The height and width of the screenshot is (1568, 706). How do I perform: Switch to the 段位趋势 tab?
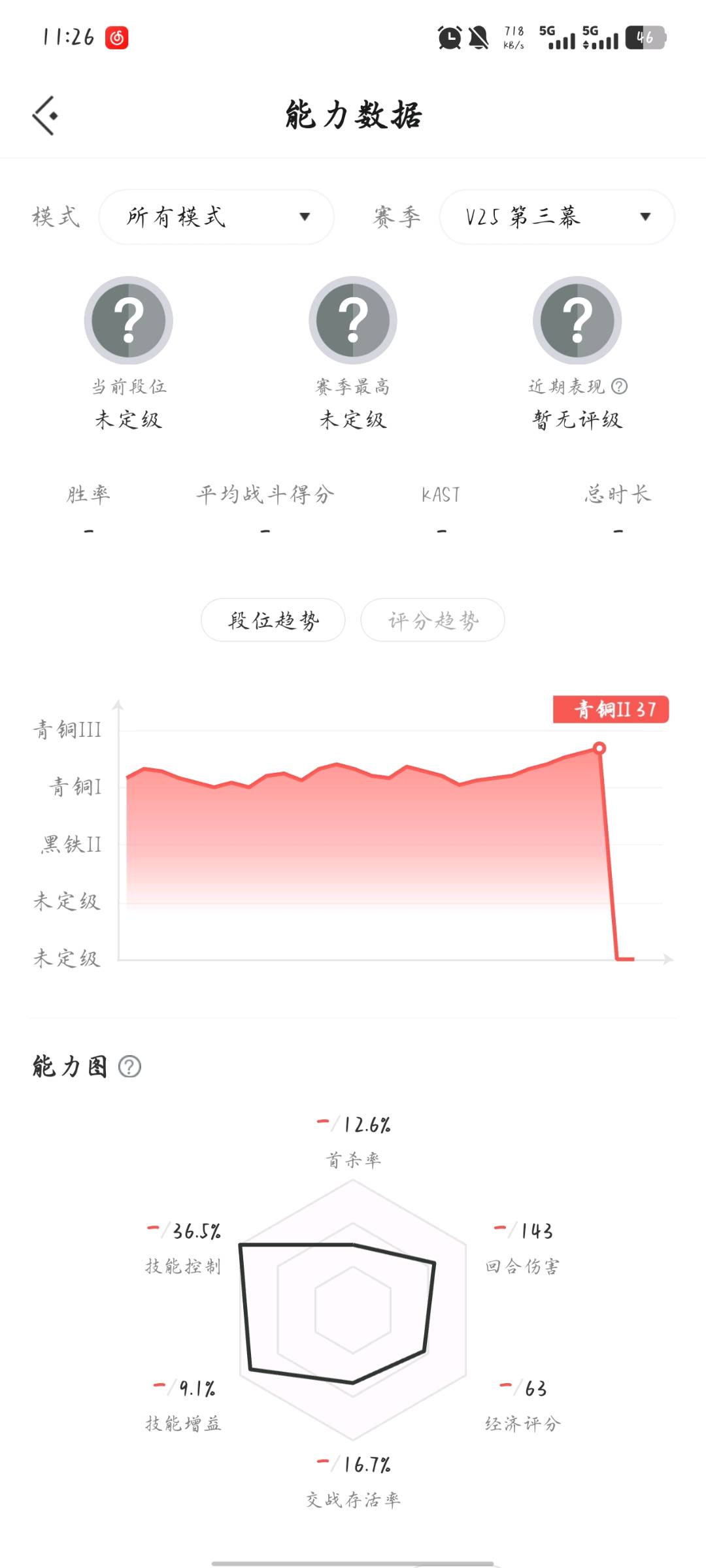(x=273, y=620)
